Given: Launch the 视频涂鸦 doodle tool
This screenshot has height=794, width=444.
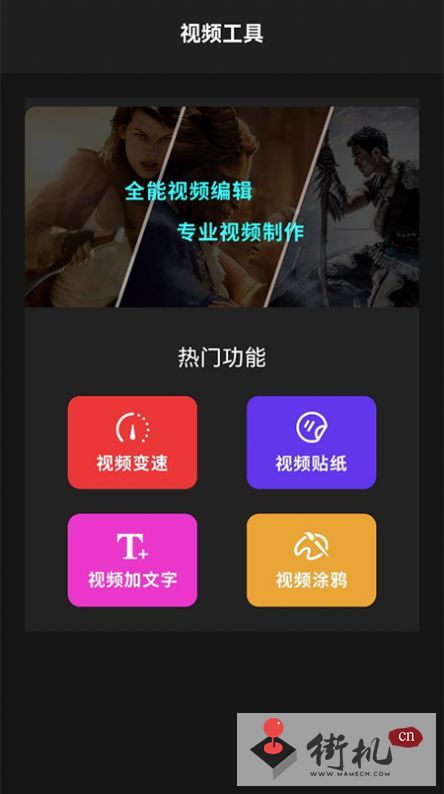Looking at the screenshot, I should point(311,560).
